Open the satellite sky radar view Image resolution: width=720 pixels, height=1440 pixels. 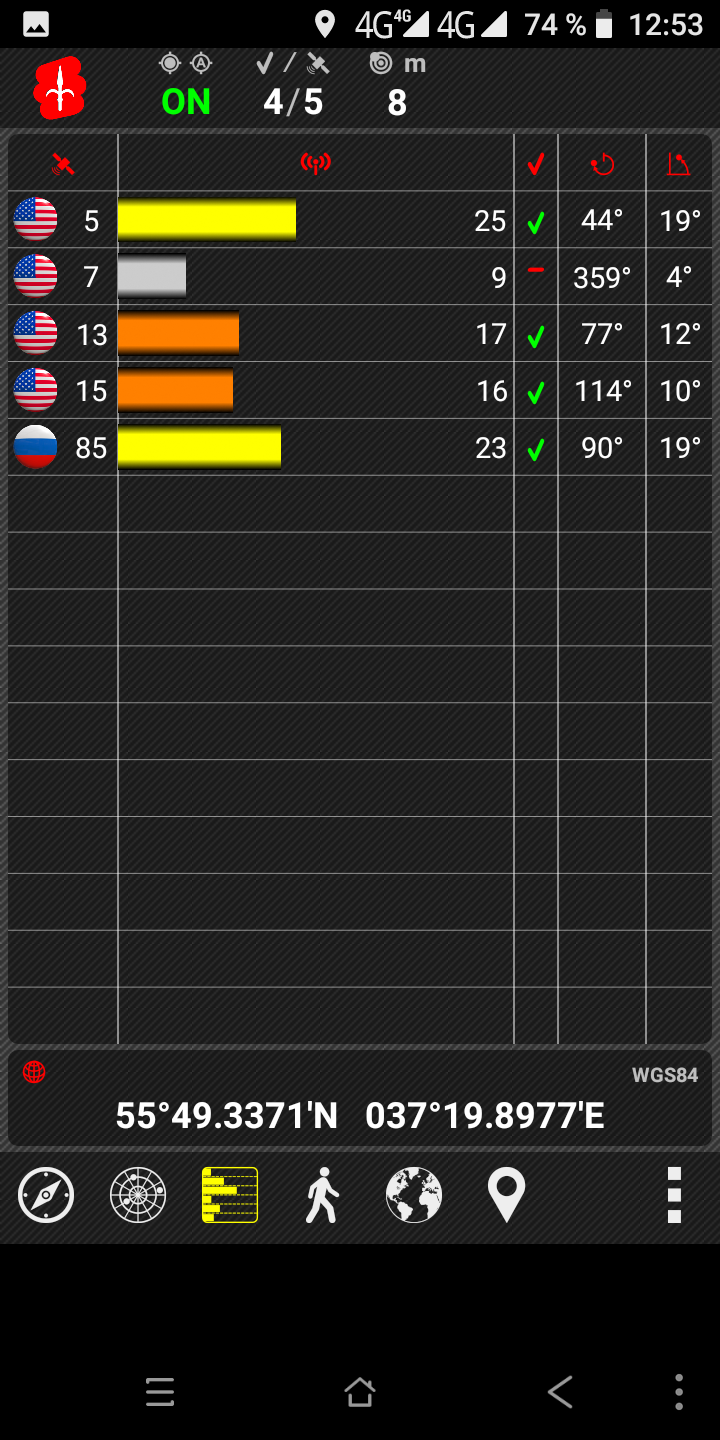click(x=138, y=1195)
